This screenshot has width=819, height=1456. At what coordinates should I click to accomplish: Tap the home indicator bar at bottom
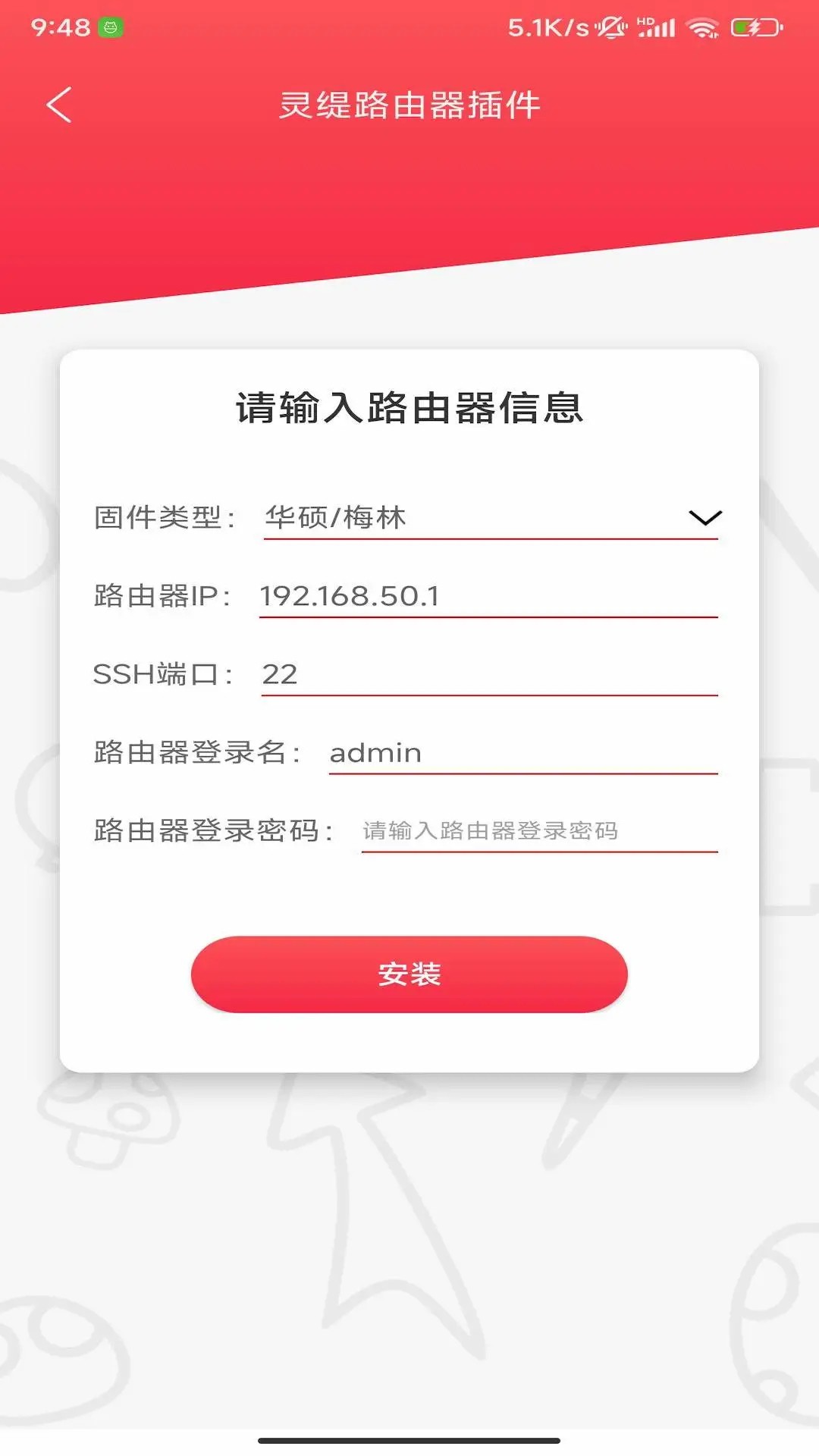(x=409, y=1439)
